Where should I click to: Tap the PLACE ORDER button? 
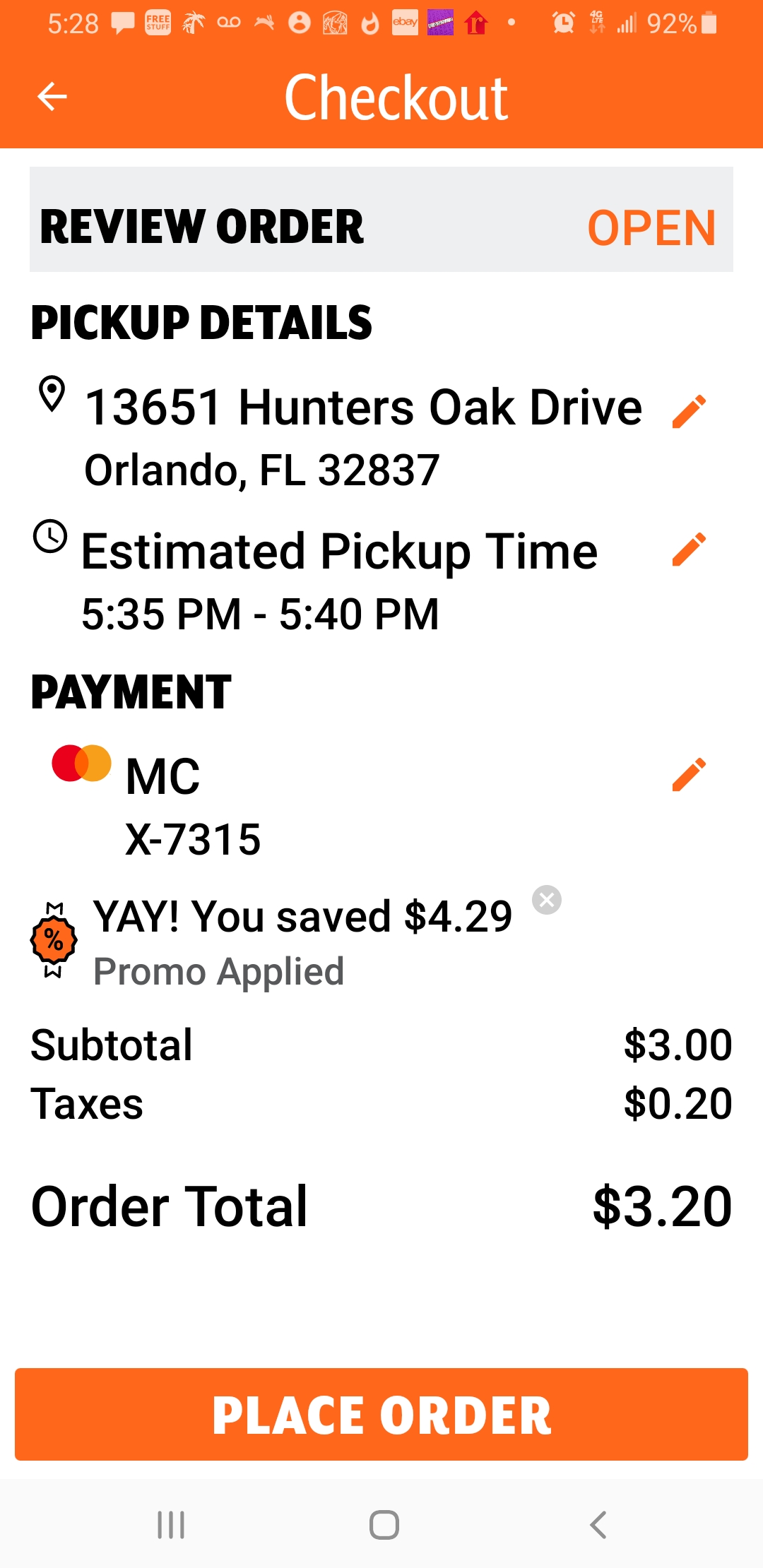click(x=381, y=1415)
